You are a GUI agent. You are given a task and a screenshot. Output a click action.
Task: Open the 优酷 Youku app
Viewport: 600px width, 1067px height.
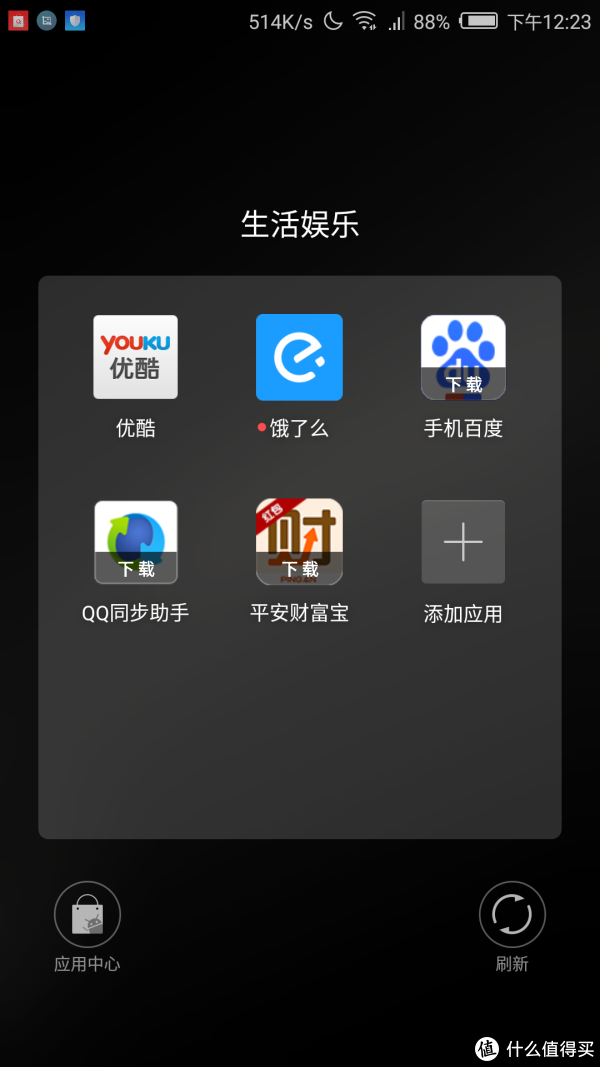pyautogui.click(x=135, y=357)
